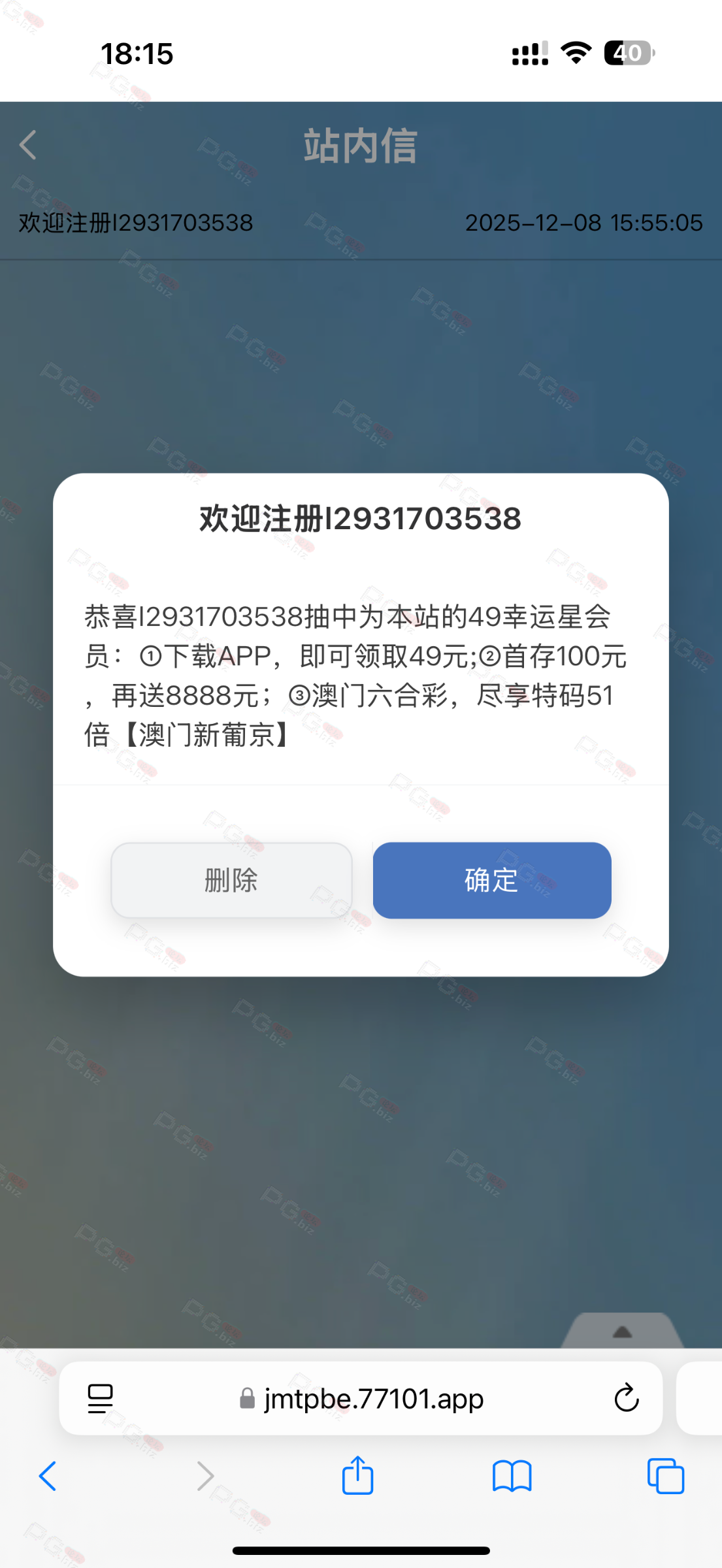The image size is (722, 1568).
Task: Open Safari bookmarks
Action: [512, 1476]
